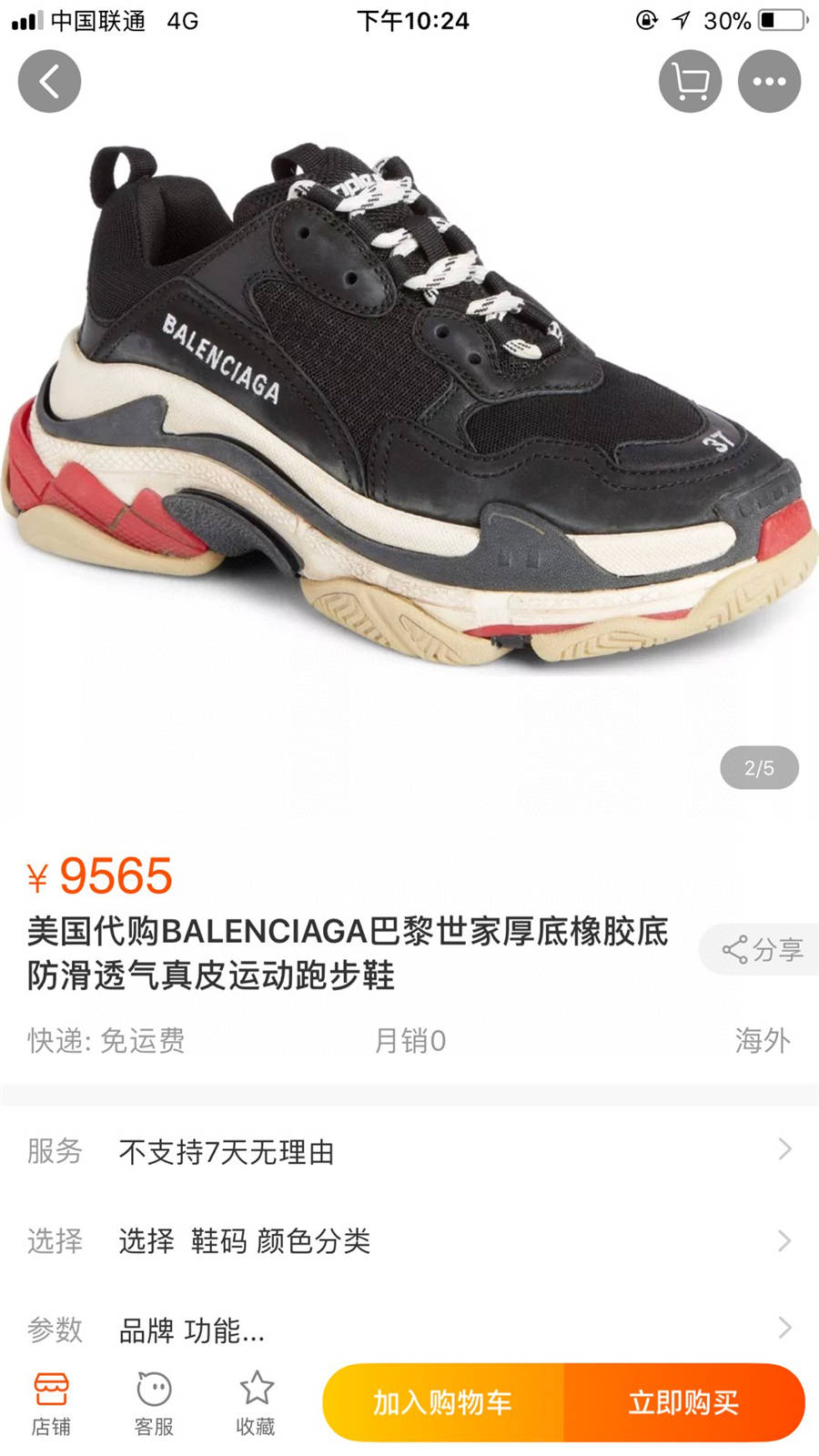Screen dimensions: 819x1456
Task: Expand the 参数 product parameters row
Action: pos(409,1329)
